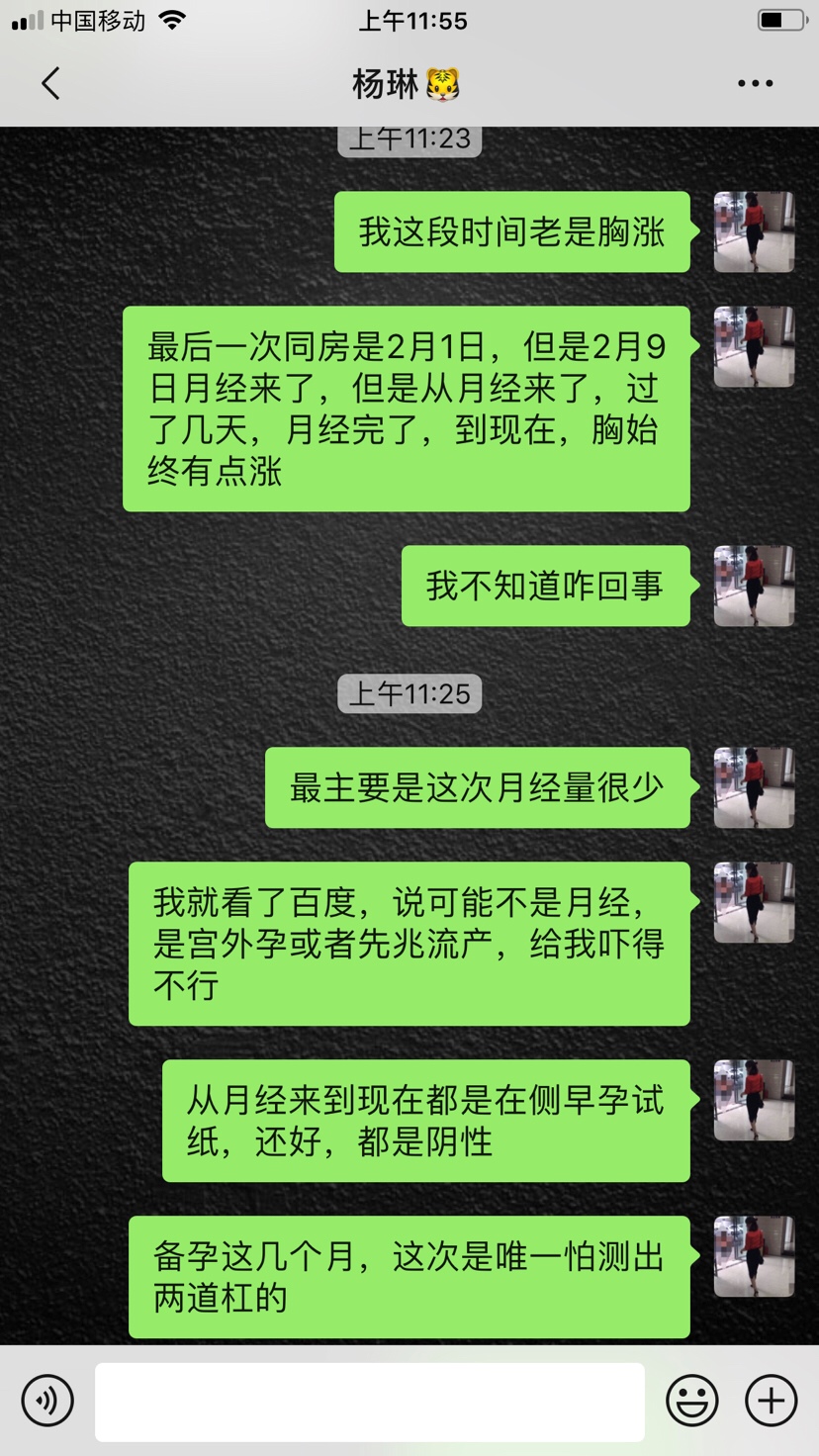Tap avatar beside message 最主要是这次月经量很少

pos(754,787)
